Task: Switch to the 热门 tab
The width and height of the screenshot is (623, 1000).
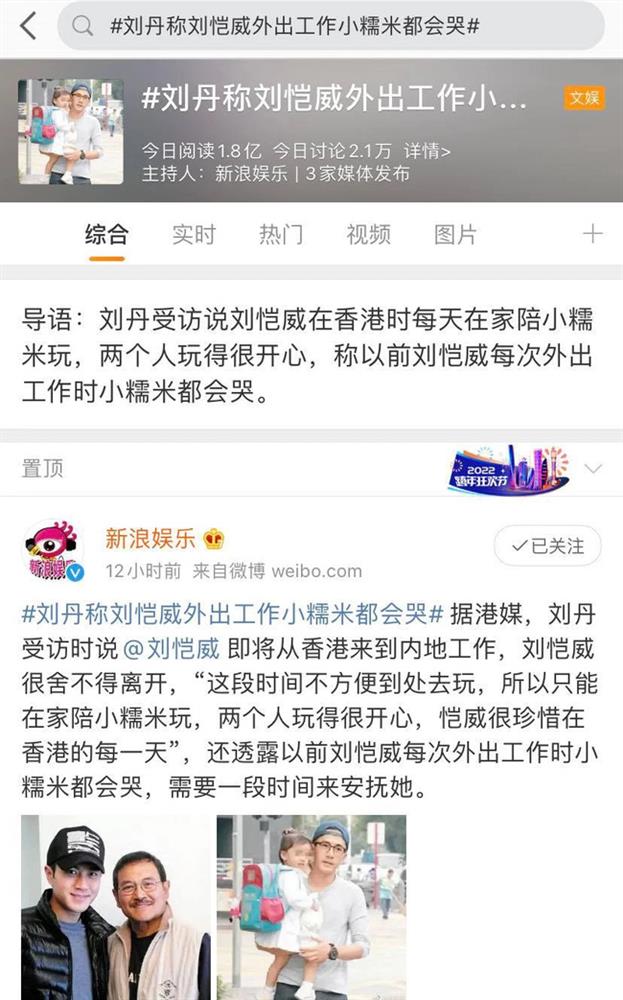Action: 281,235
